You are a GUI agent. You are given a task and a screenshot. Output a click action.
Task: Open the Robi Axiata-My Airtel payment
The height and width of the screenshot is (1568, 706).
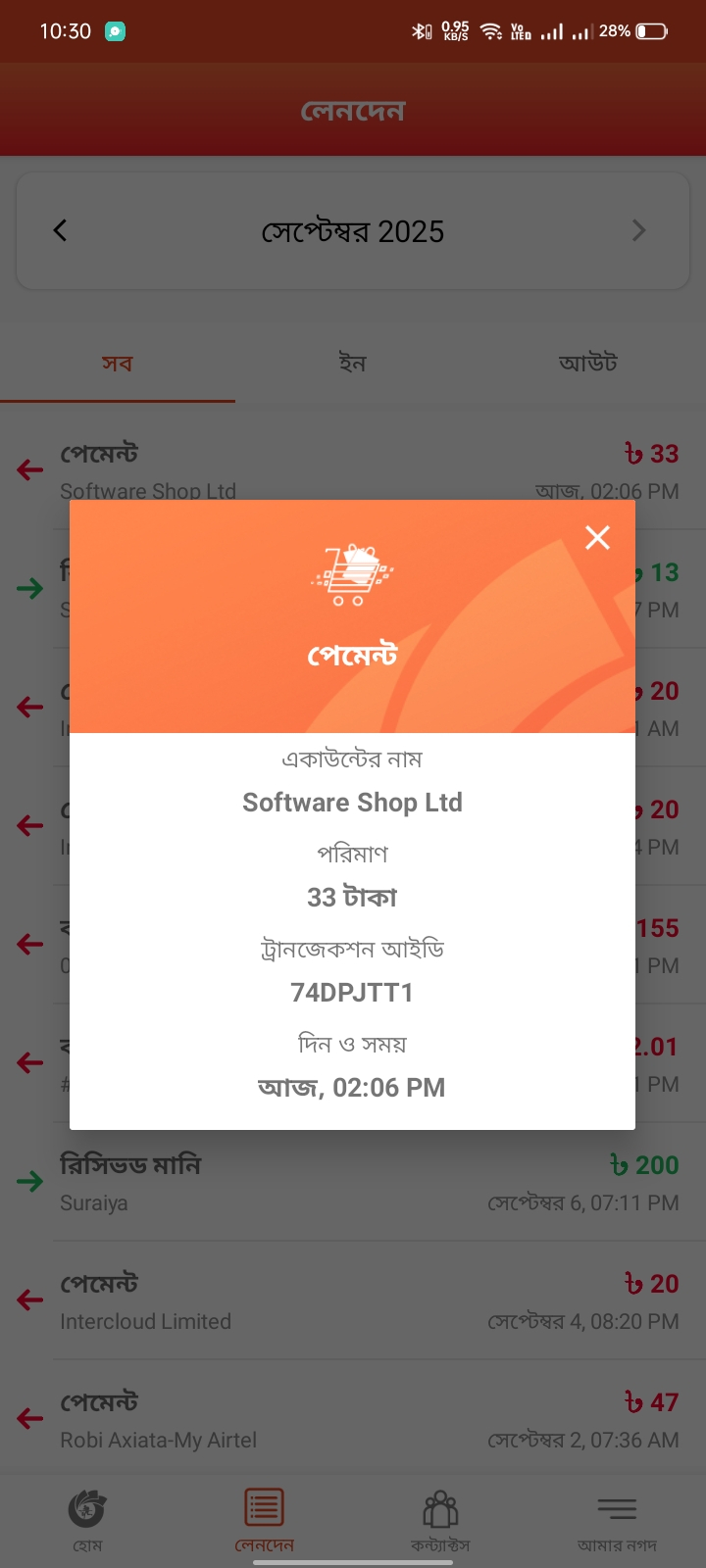(353, 1419)
